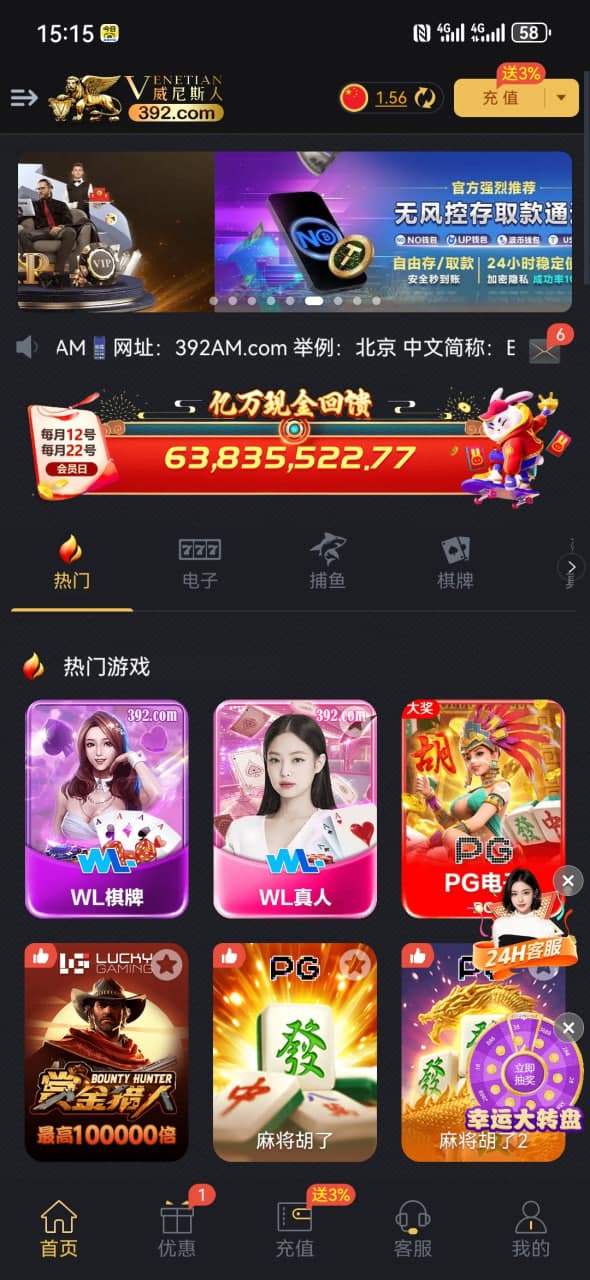The height and width of the screenshot is (1280, 590).
Task: Go to the 优惠 promotions tab
Action: 177,1228
